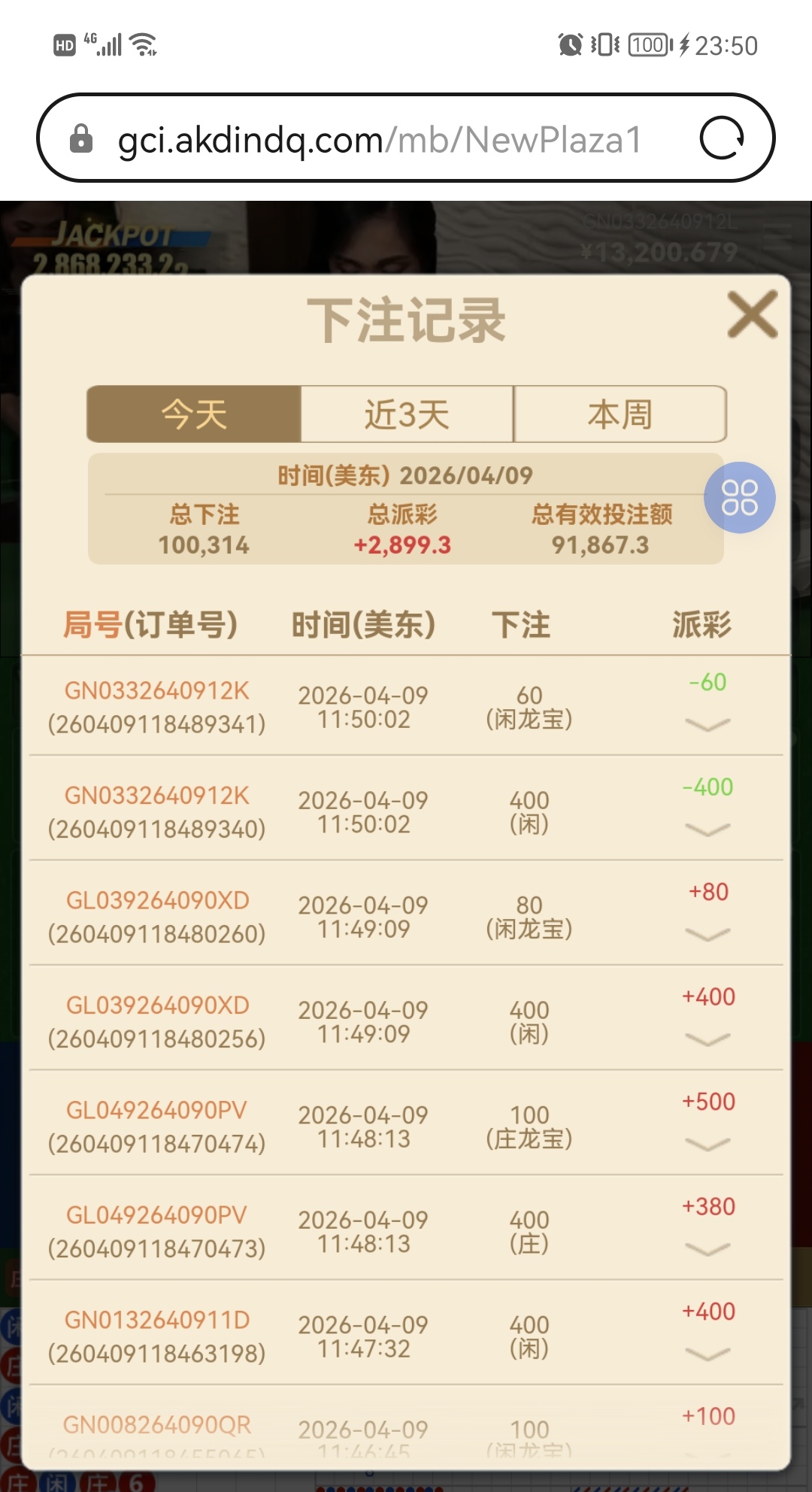Expand details for order 260409118480260
The height and width of the screenshot is (1492, 812).
[x=707, y=935]
